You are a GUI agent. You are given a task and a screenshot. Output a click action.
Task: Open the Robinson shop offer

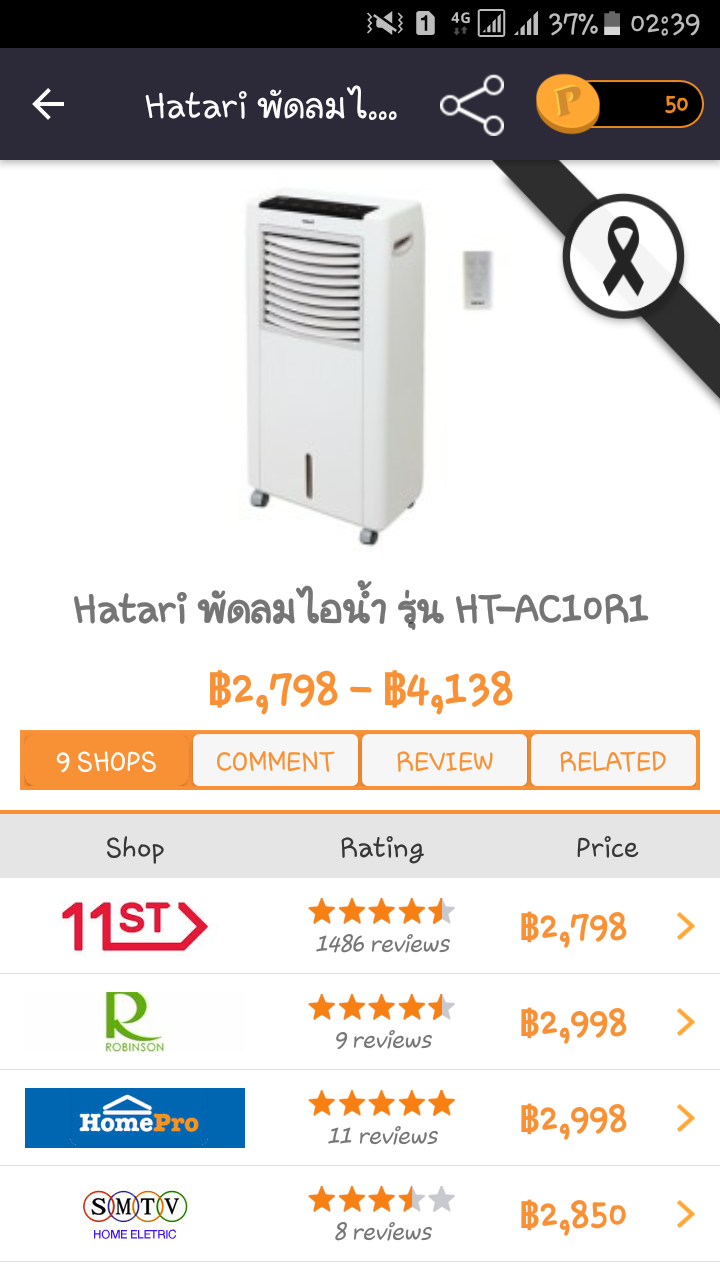[x=360, y=1022]
